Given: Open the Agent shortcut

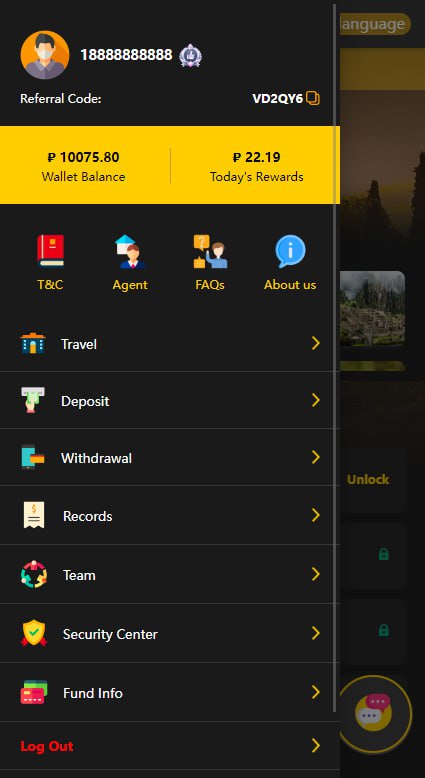Looking at the screenshot, I should click(x=130, y=262).
